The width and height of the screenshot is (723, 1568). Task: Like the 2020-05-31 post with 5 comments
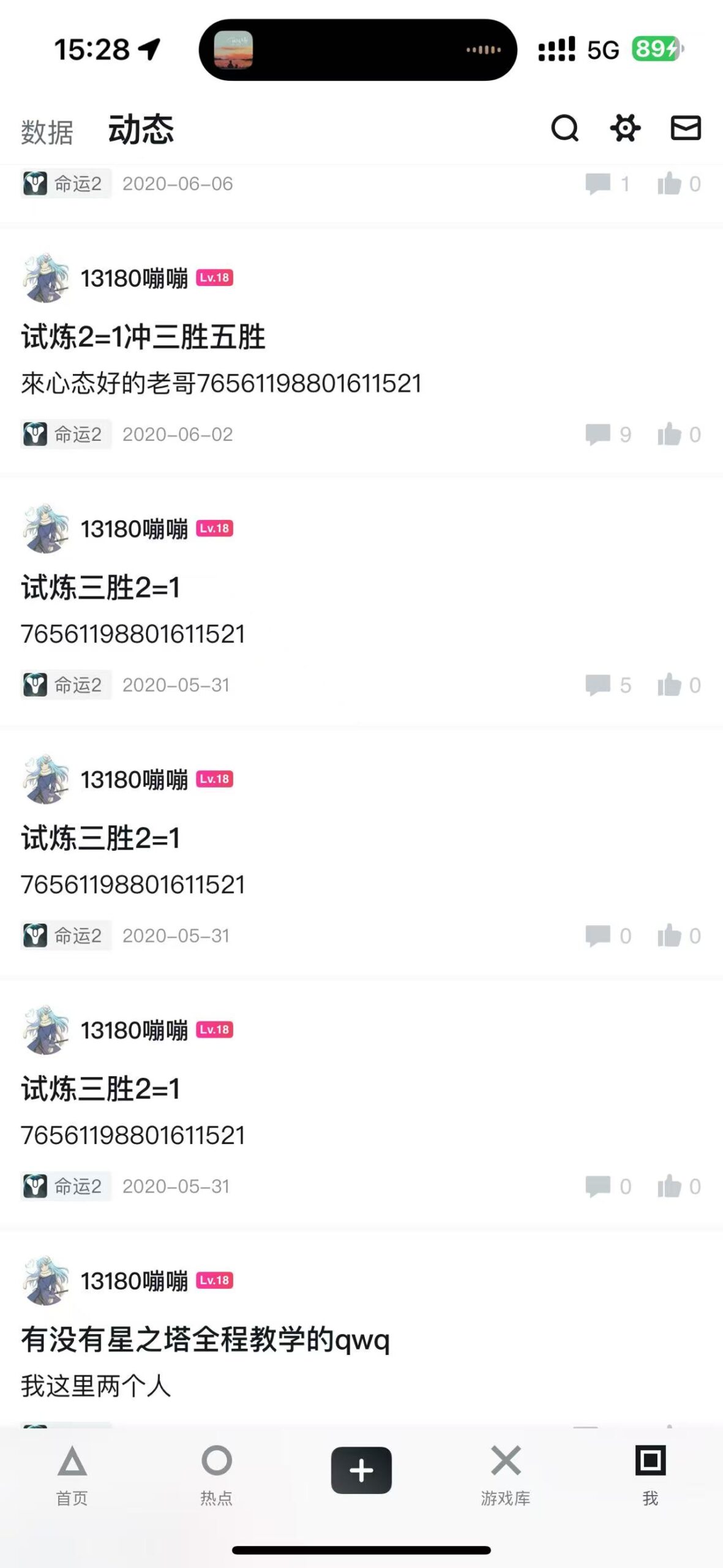tap(678, 685)
